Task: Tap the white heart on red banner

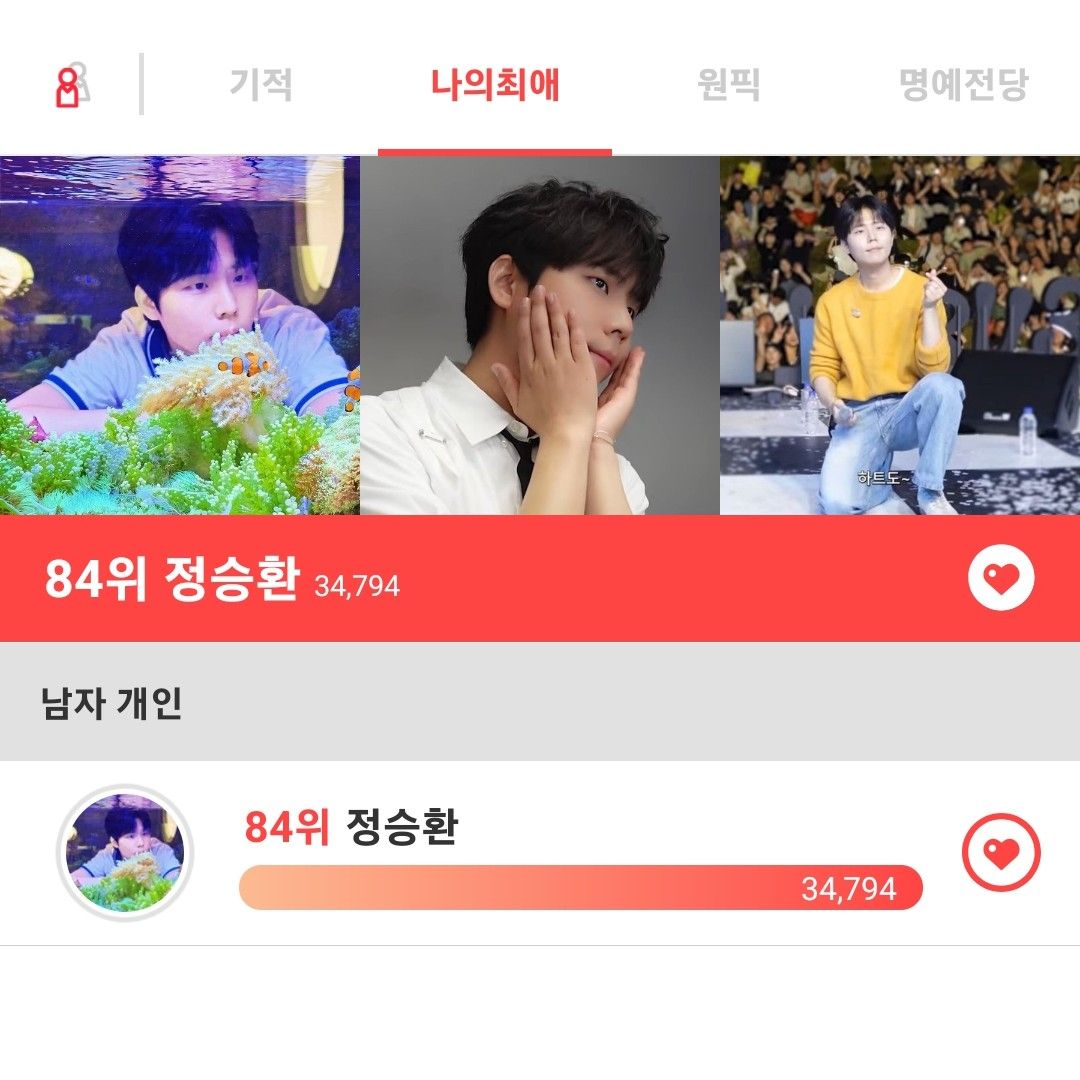Action: click(x=1001, y=578)
